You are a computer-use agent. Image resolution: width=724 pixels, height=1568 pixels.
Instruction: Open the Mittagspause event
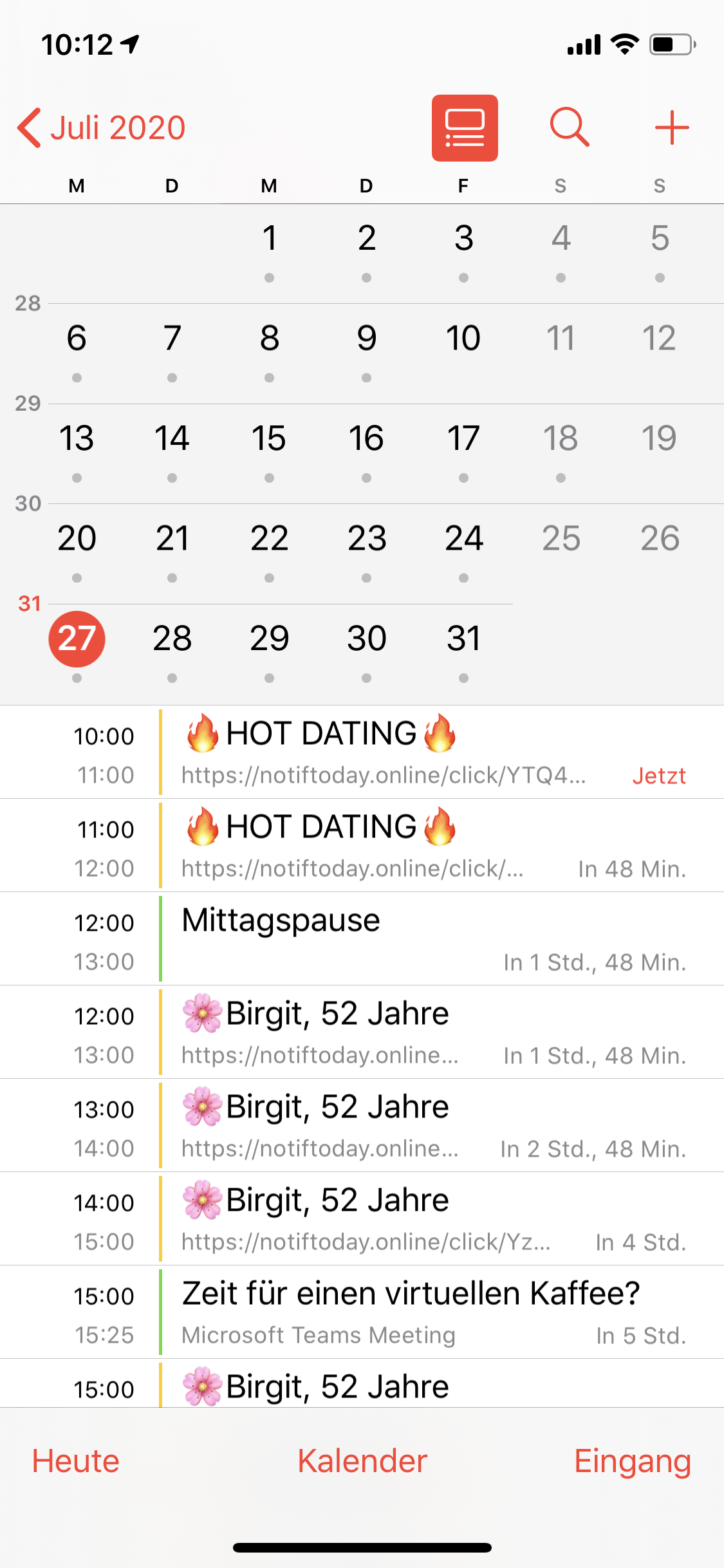tap(362, 938)
